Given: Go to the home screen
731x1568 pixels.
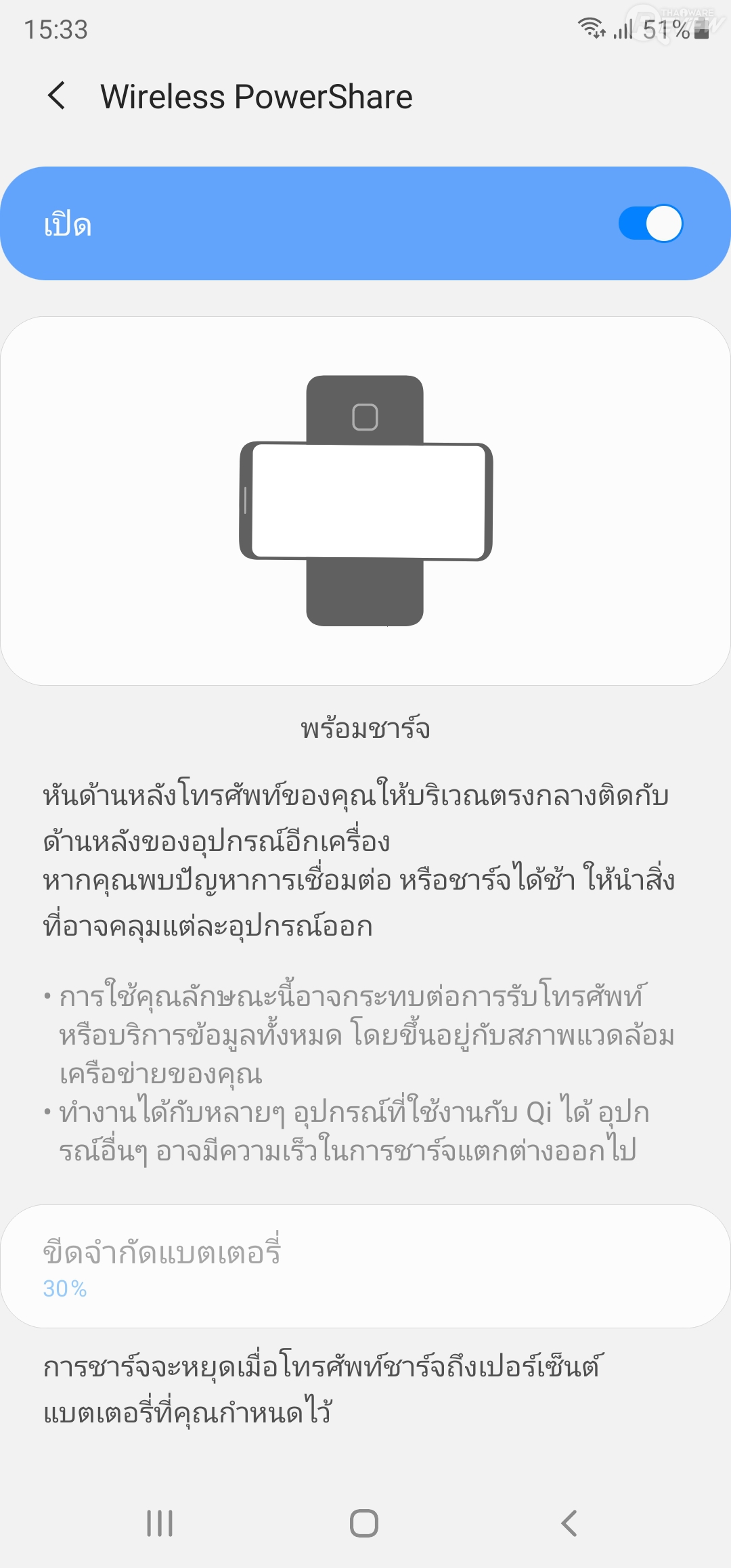Looking at the screenshot, I should pos(364,1523).
